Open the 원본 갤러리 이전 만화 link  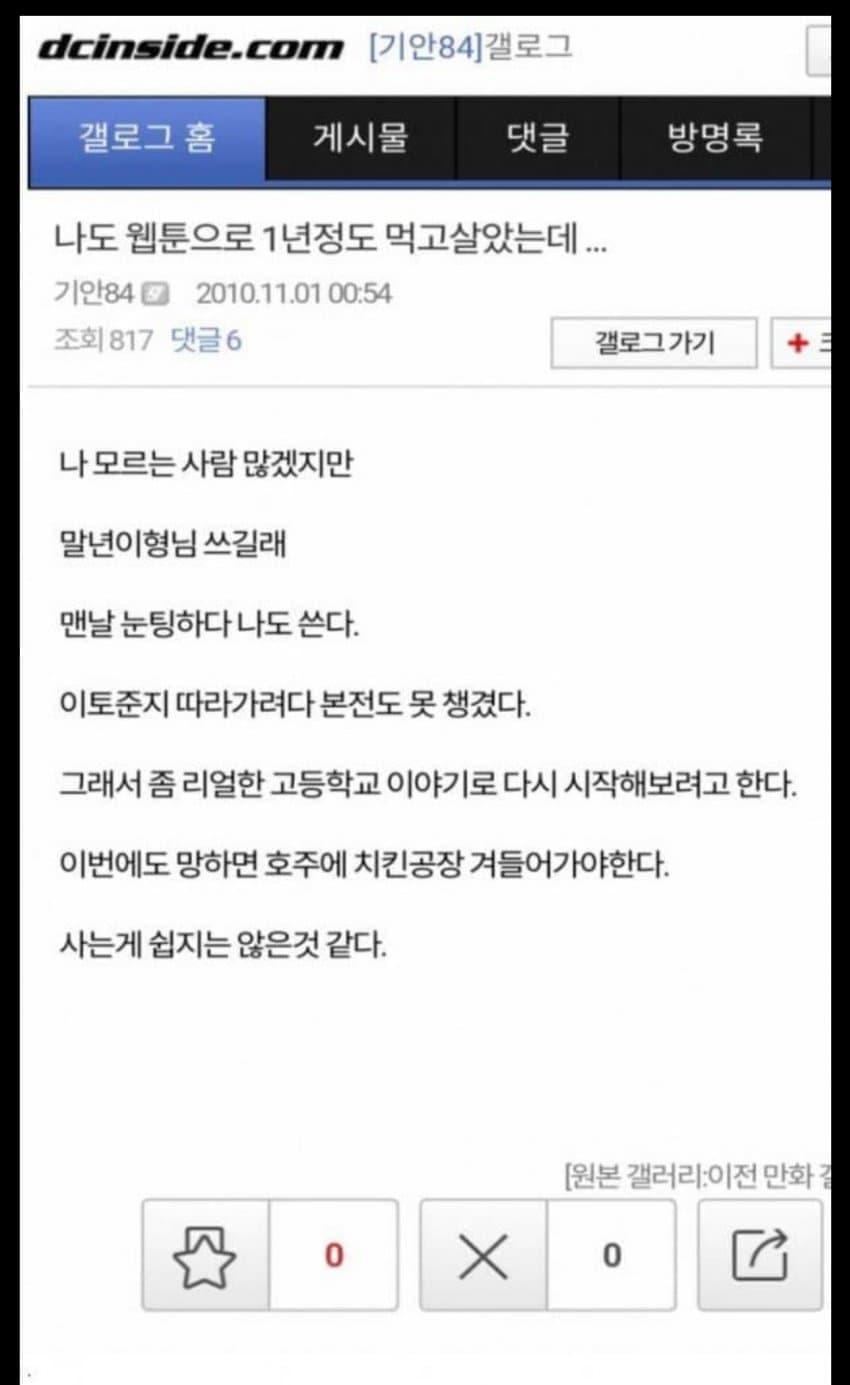700,1176
